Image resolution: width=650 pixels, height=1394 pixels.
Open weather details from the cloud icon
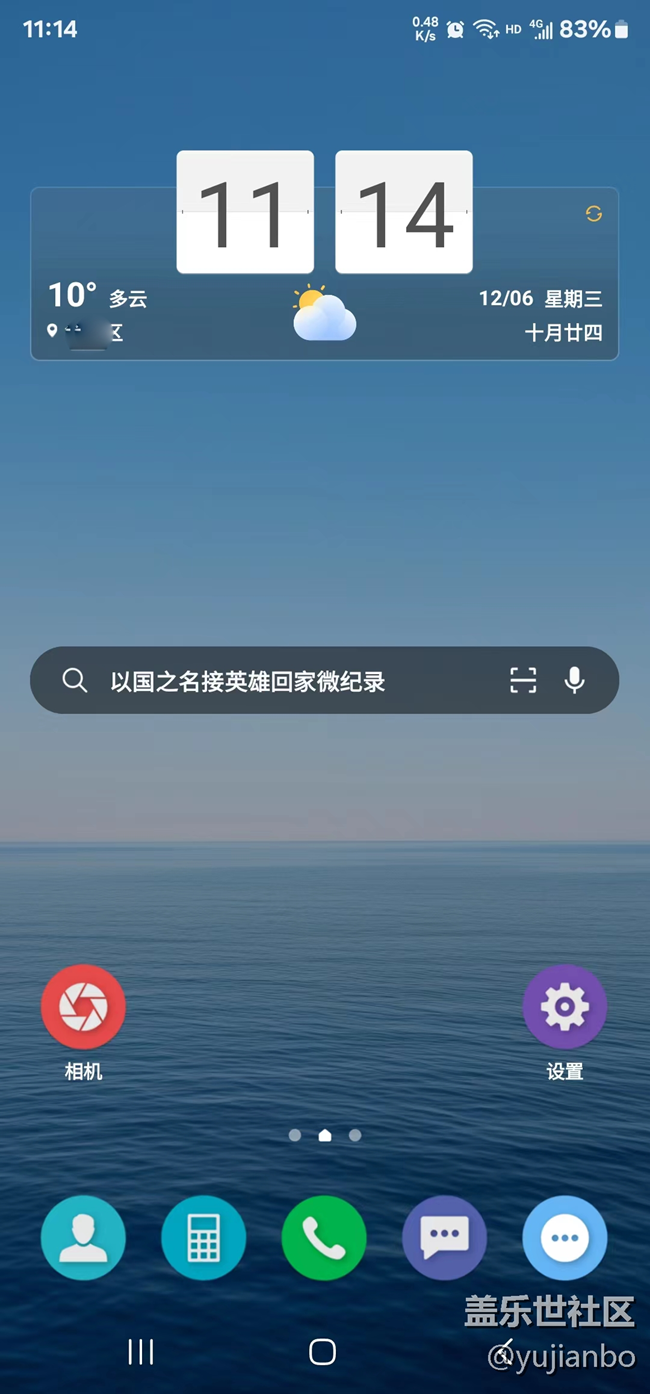point(324,314)
